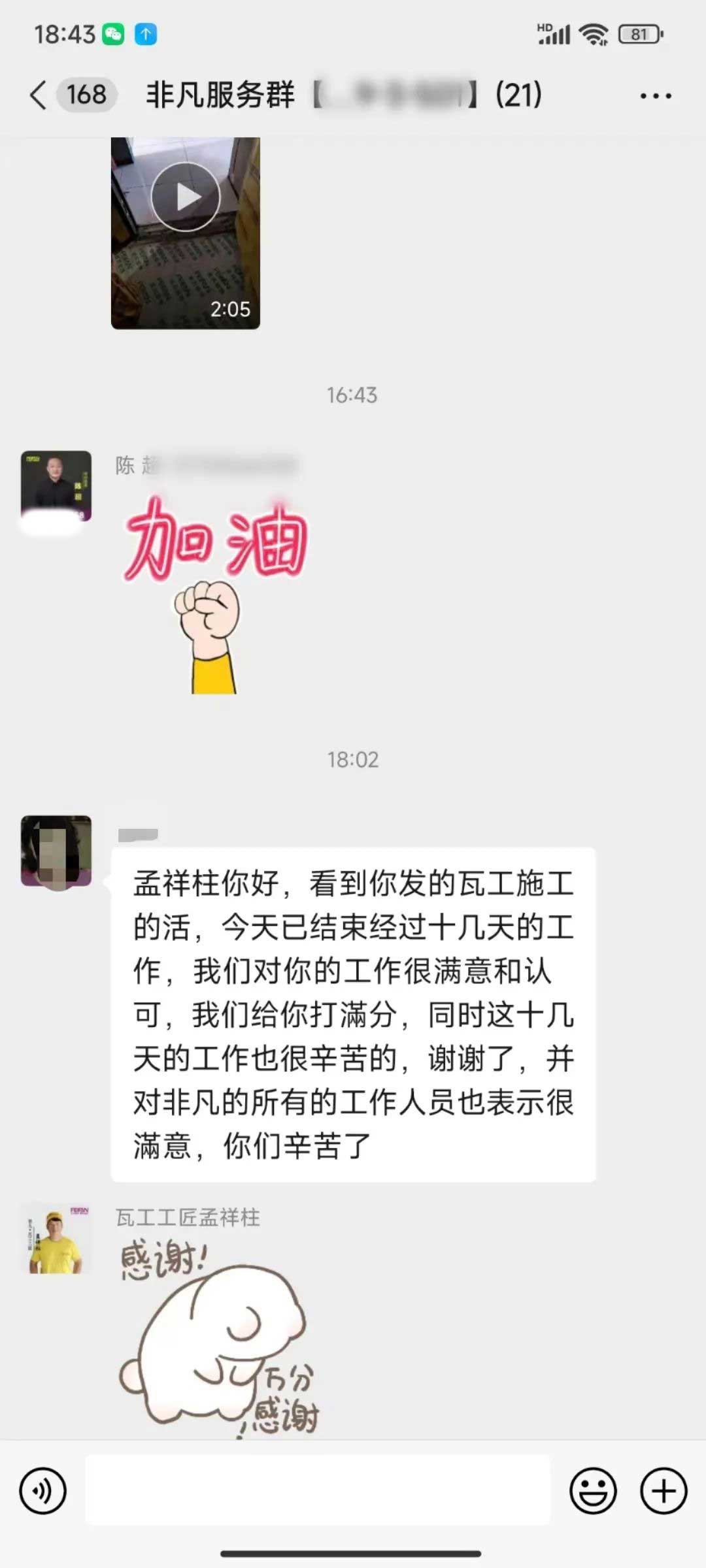Open avatar of the customer who praised 孟祥柱
Image resolution: width=706 pixels, height=1568 pixels.
pos(56,851)
